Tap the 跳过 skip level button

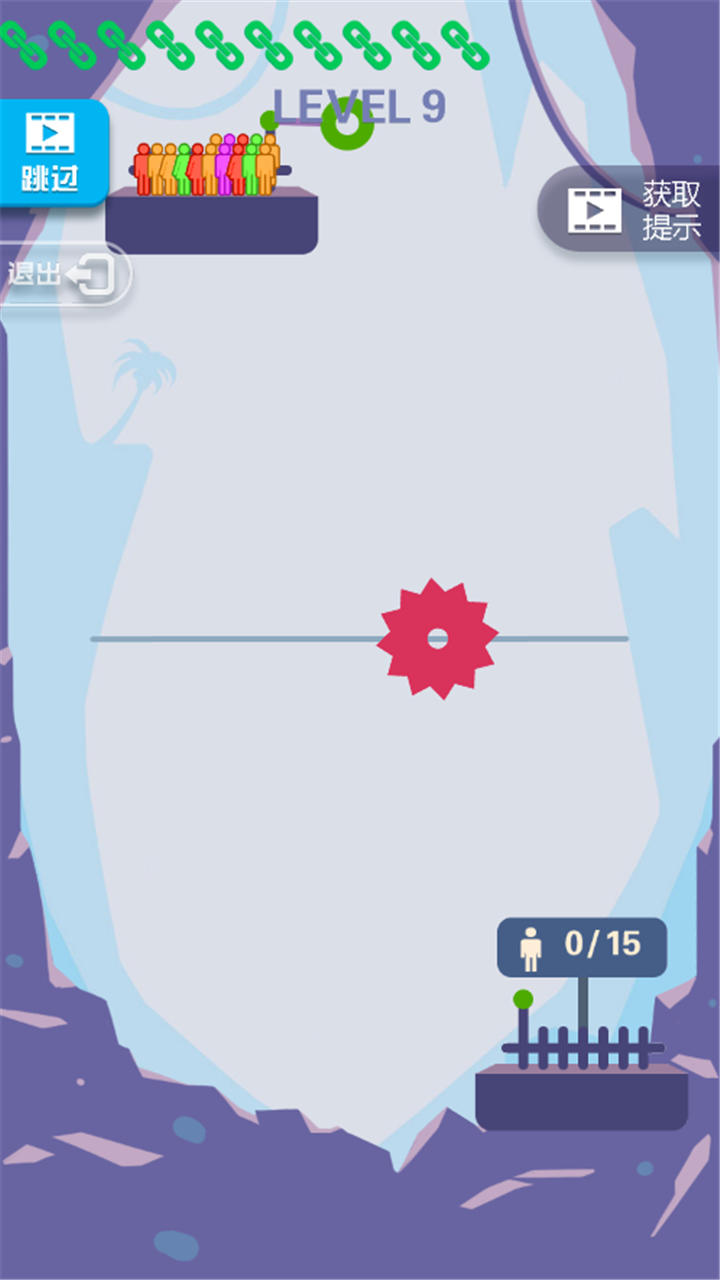[52, 153]
